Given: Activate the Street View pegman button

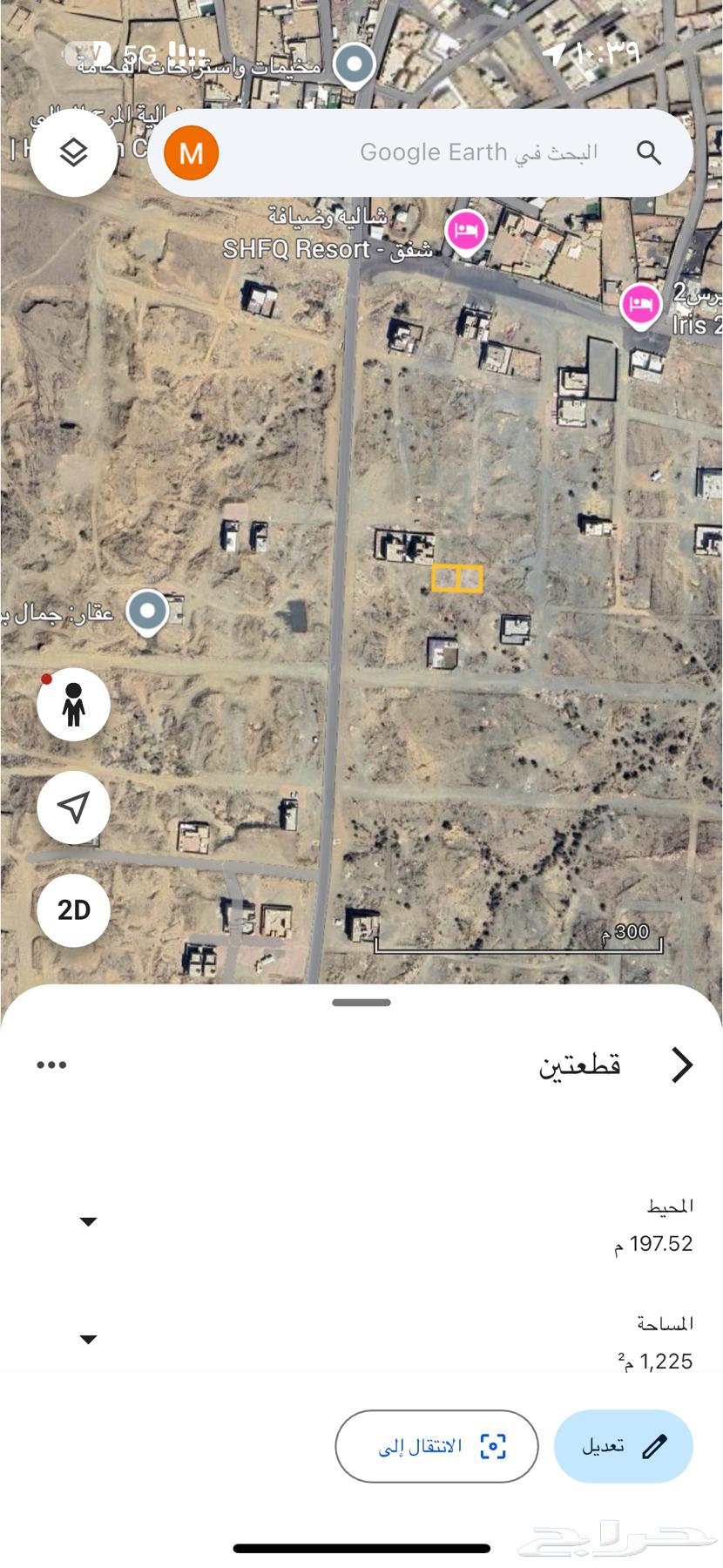Looking at the screenshot, I should pos(74,704).
